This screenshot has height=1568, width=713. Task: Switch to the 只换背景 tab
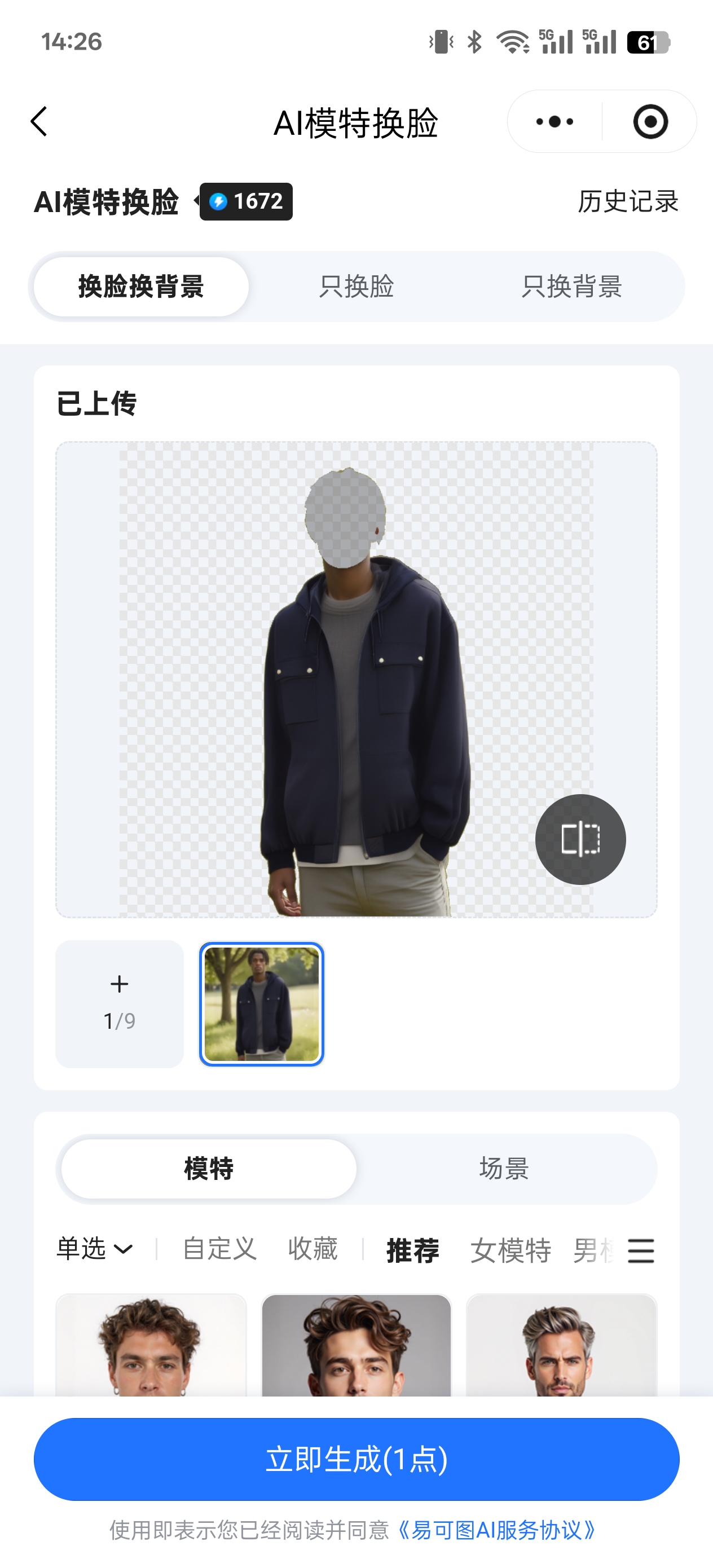pyautogui.click(x=571, y=286)
